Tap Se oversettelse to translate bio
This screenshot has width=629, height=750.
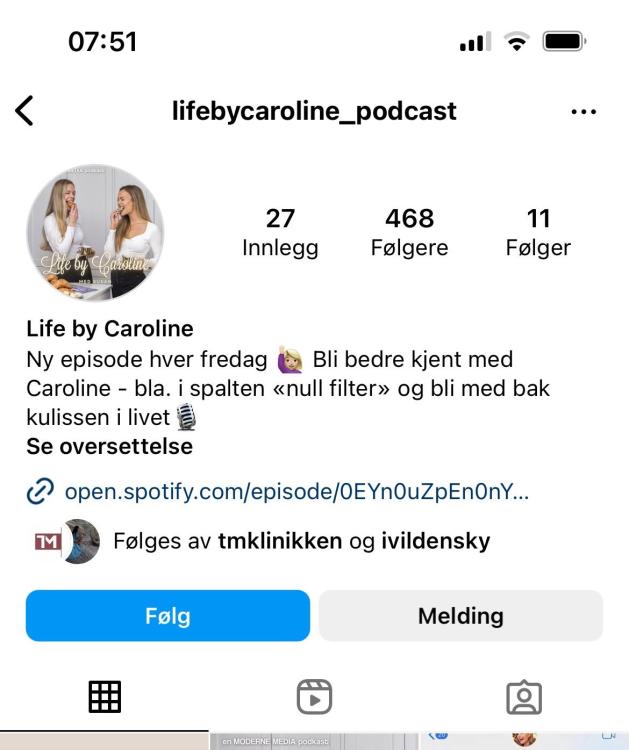pos(110,446)
